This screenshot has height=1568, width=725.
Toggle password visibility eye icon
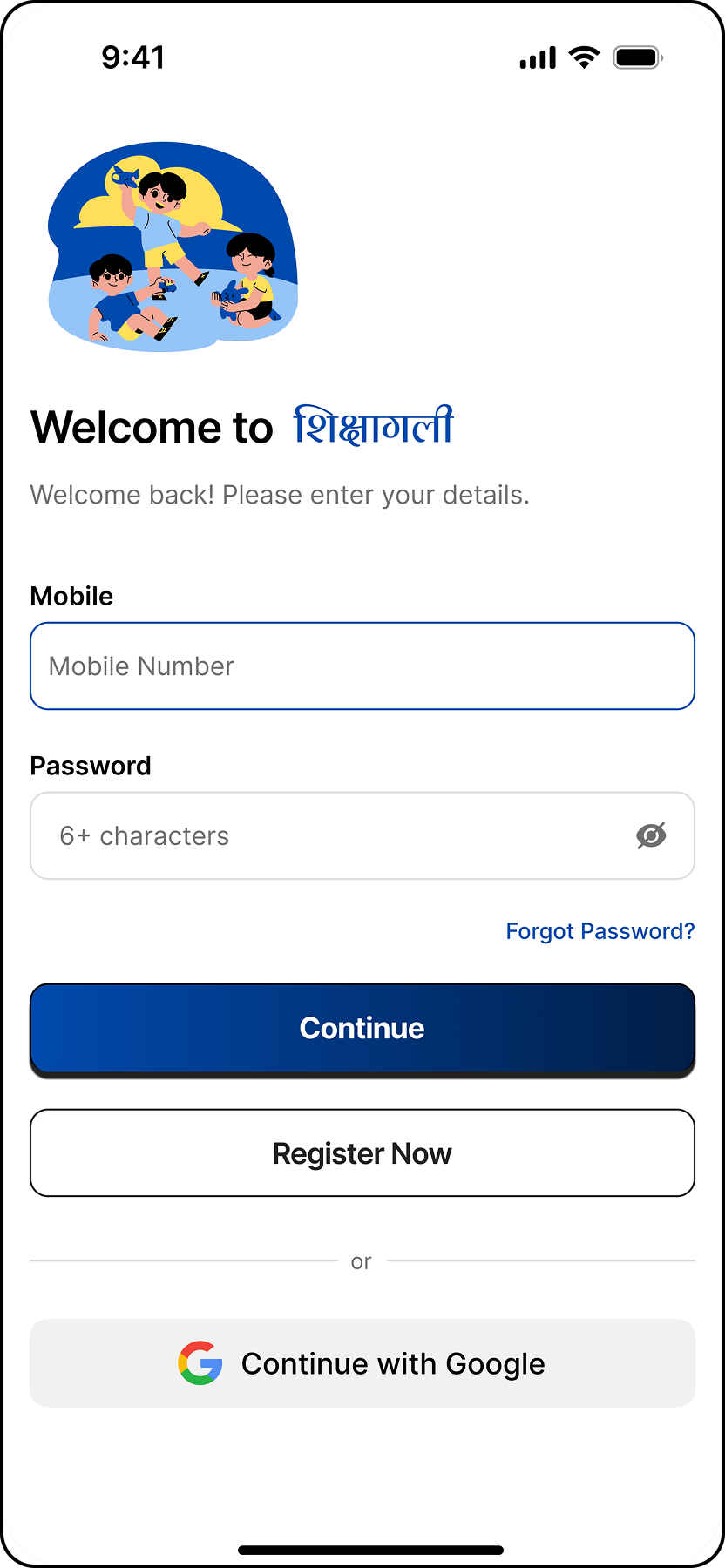pyautogui.click(x=651, y=836)
